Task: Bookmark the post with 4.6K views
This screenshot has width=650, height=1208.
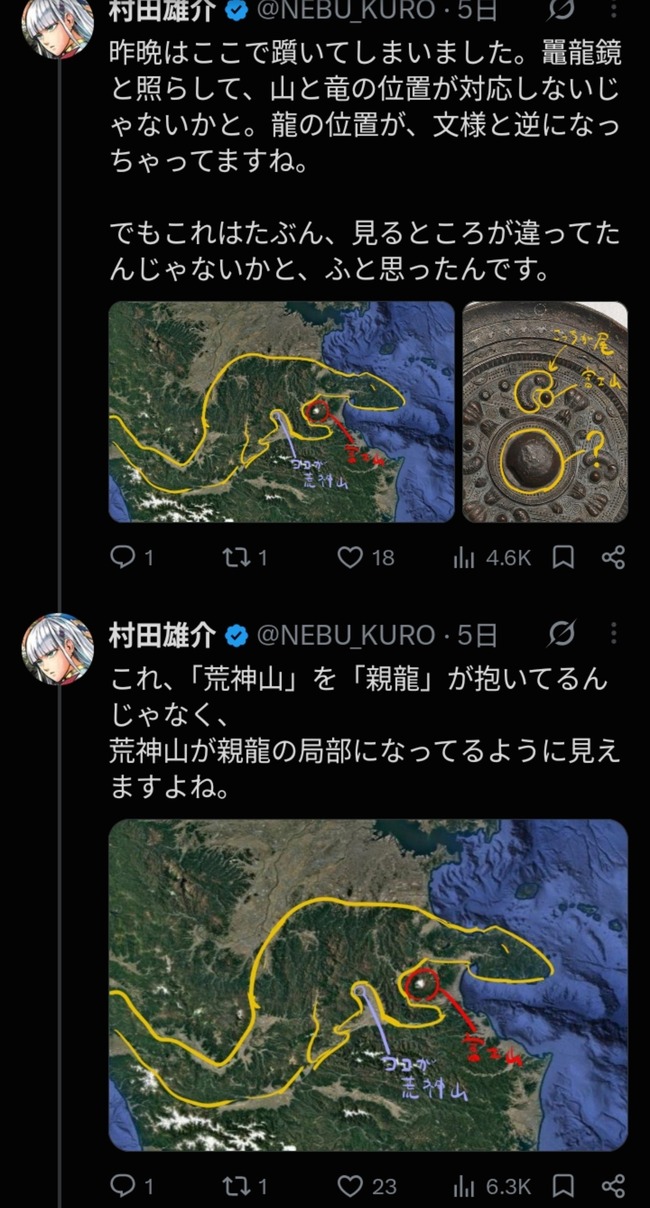Action: click(x=563, y=557)
